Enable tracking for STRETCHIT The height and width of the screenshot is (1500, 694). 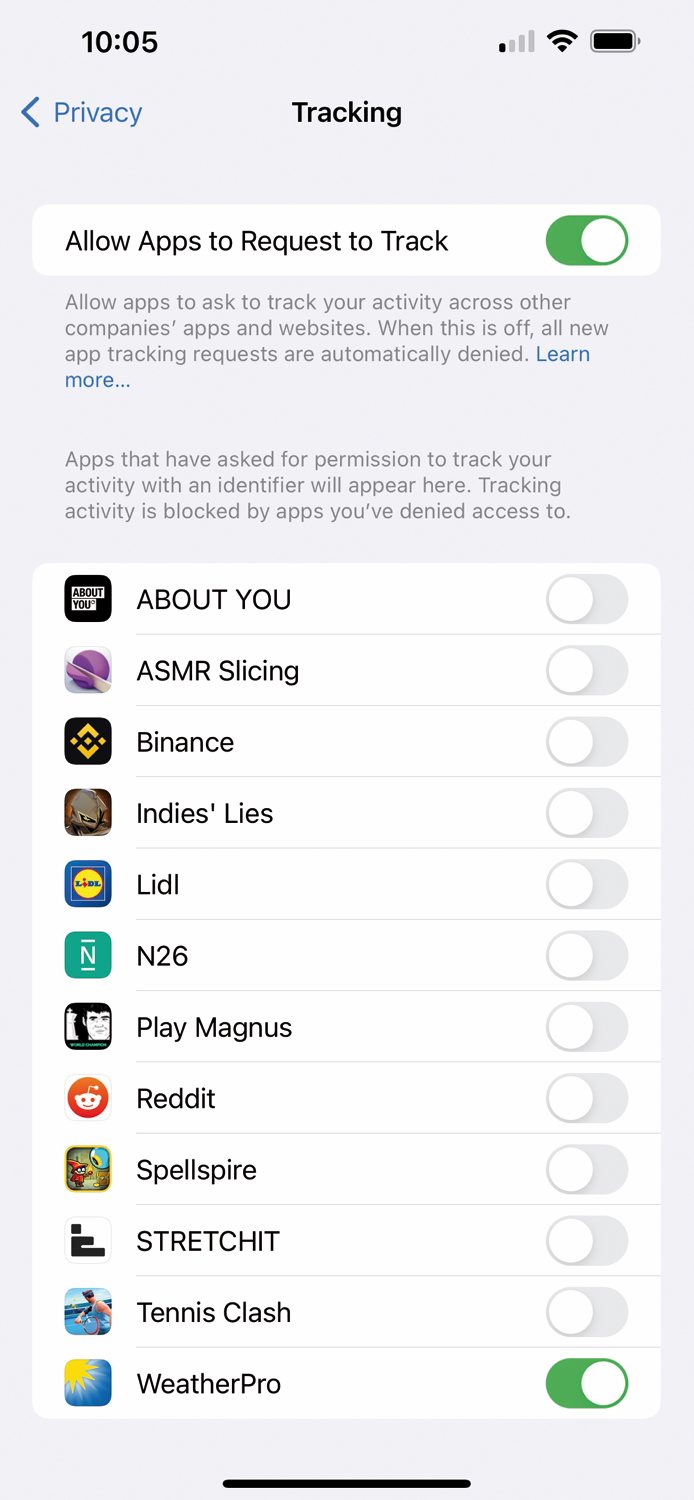tap(587, 1242)
